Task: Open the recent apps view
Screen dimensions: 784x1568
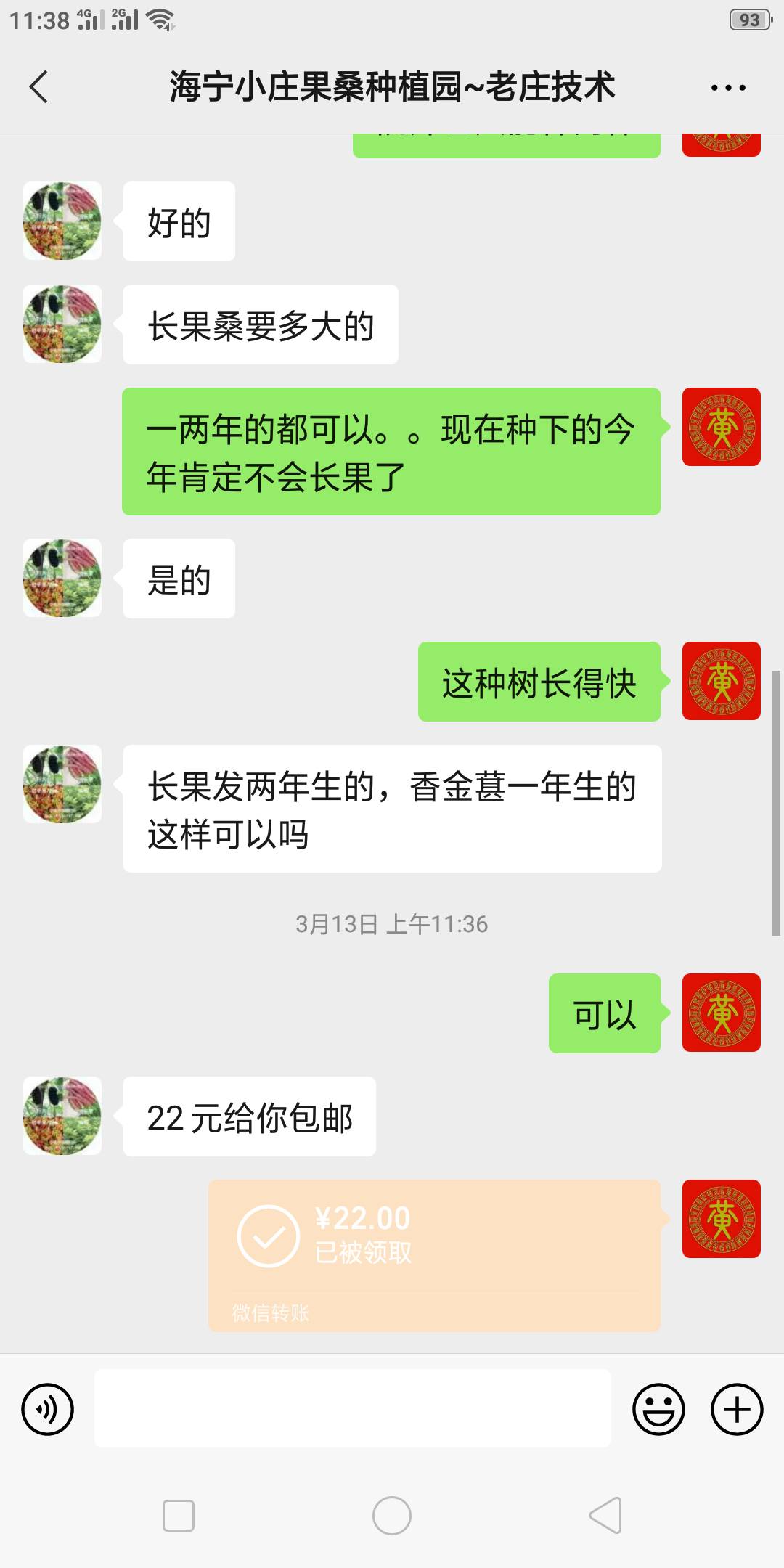Action: 179,1516
